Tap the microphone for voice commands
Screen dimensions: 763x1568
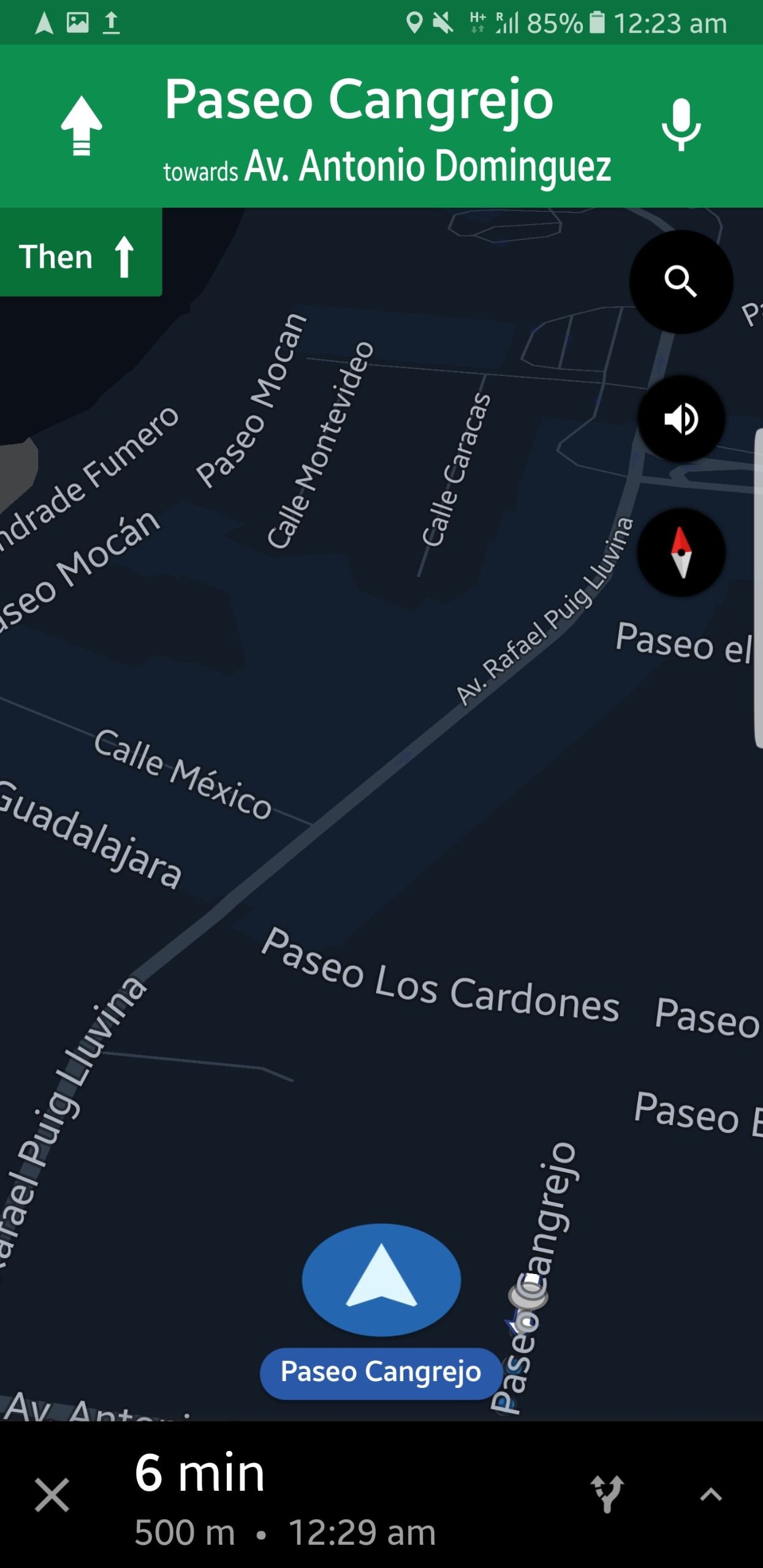pos(681,125)
